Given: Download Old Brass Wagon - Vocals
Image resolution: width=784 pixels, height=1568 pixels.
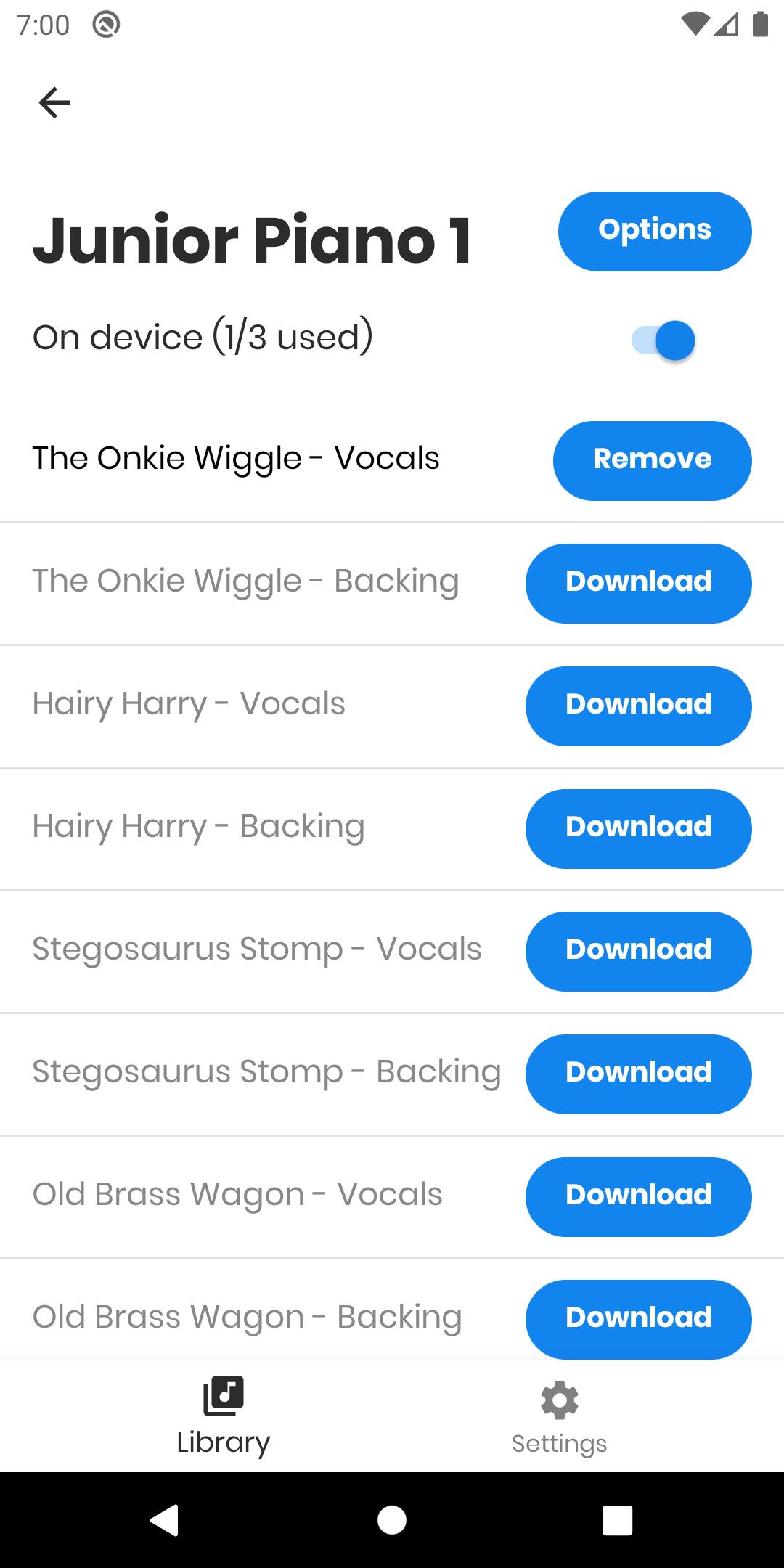Looking at the screenshot, I should (x=638, y=1196).
